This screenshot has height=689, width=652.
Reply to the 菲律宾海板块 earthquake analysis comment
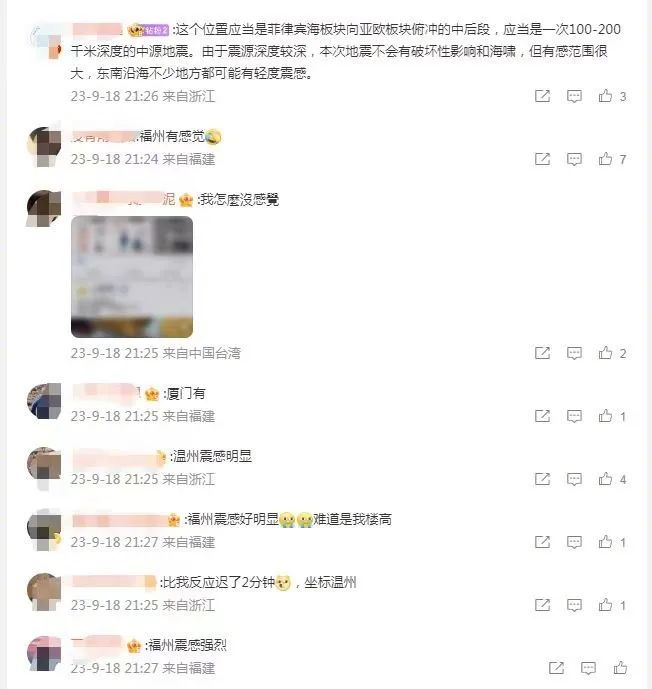click(574, 97)
